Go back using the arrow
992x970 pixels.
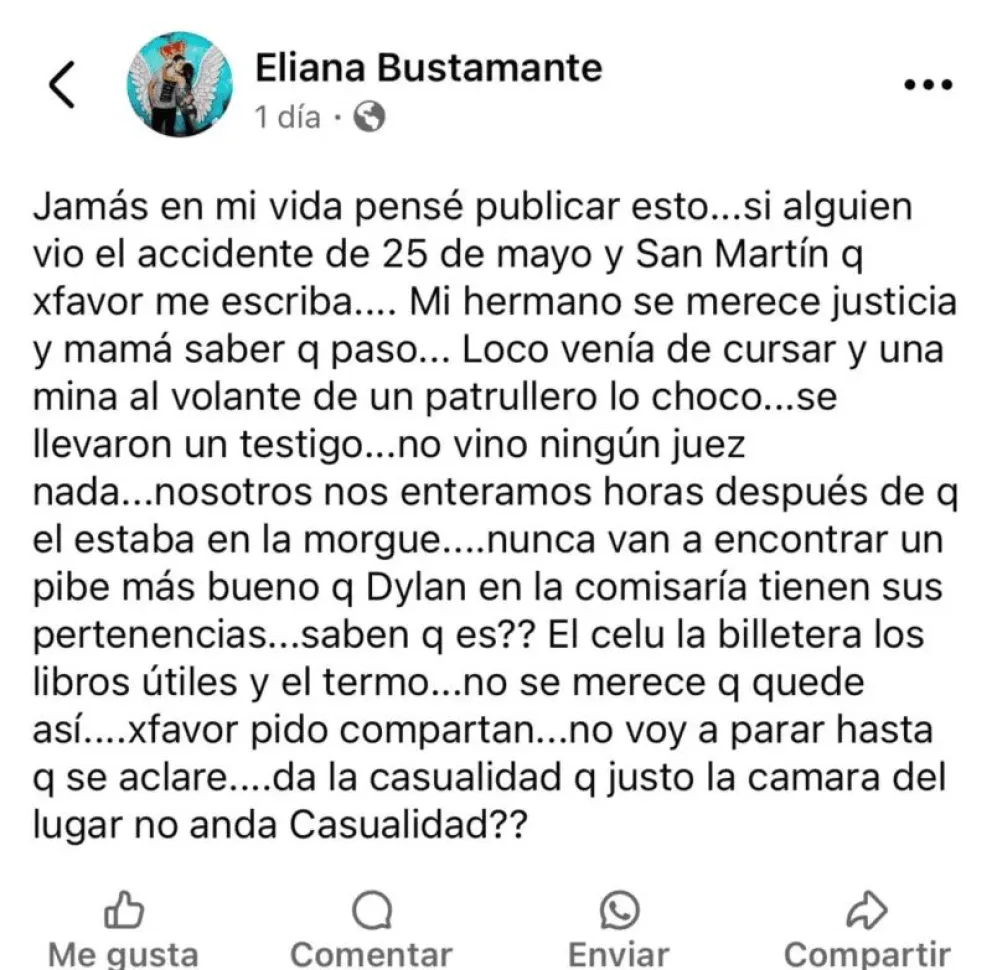(62, 86)
